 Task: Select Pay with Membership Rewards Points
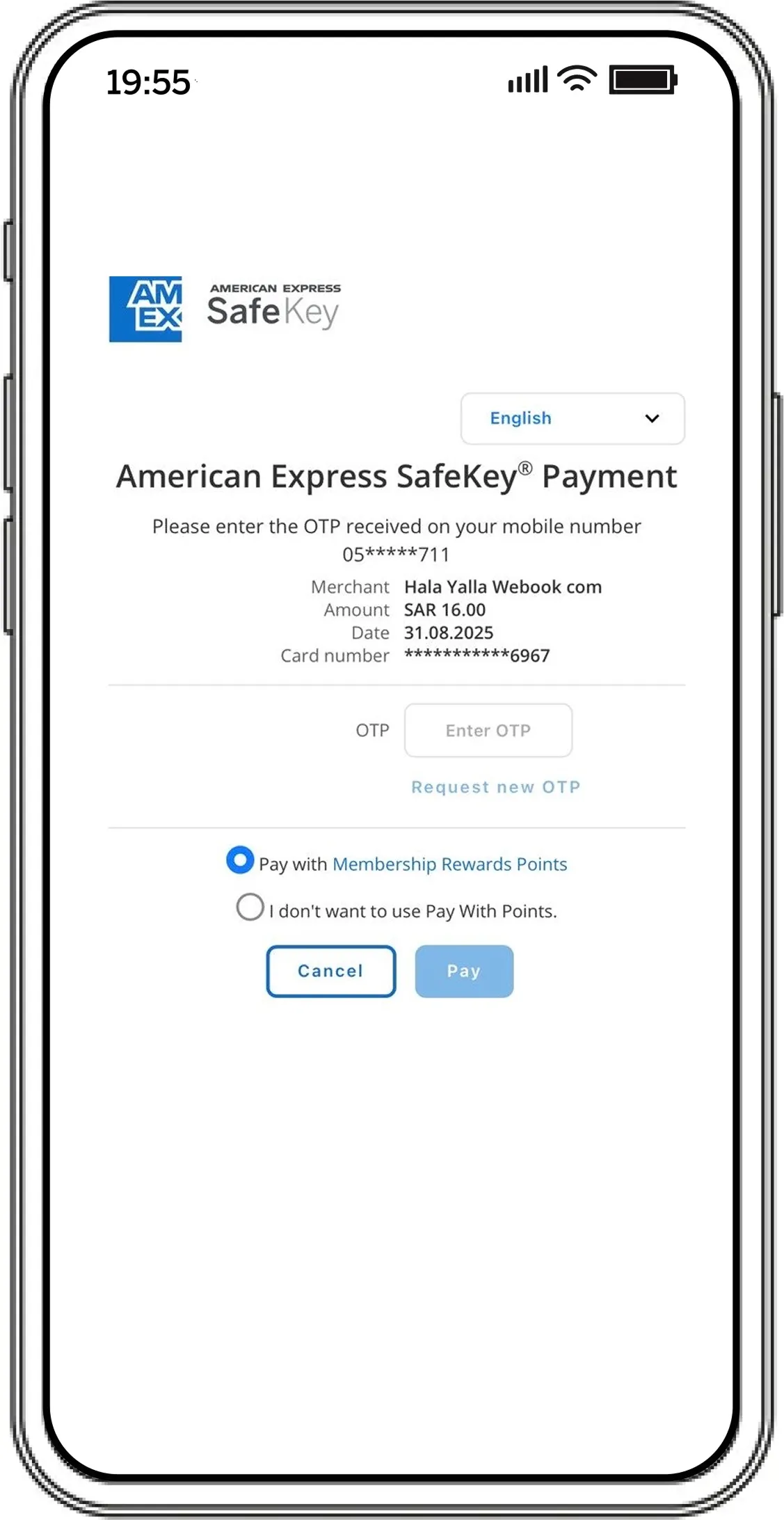click(240, 860)
